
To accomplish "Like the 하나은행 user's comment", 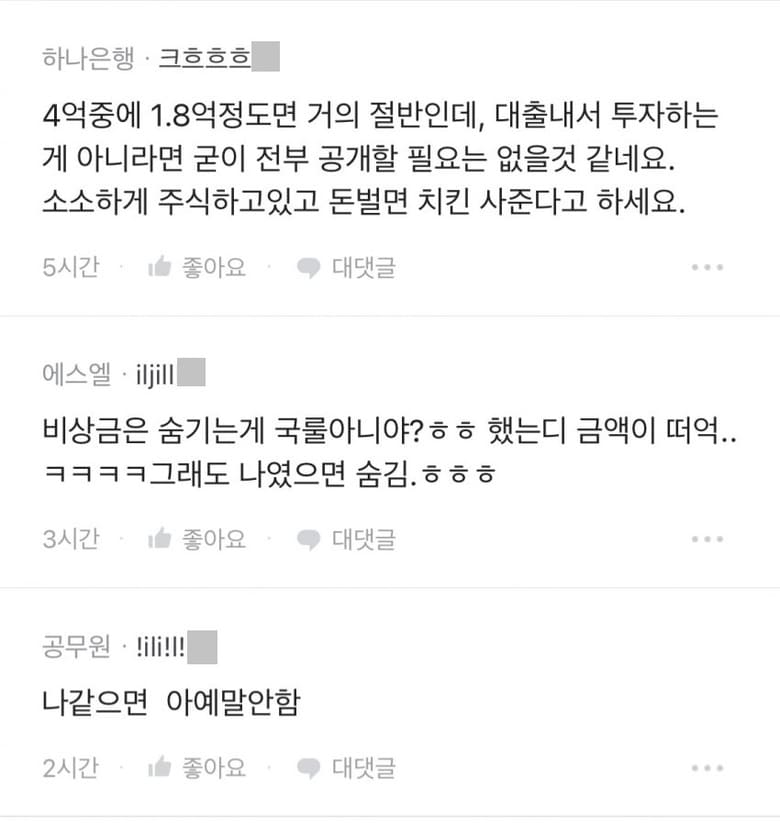I will tap(197, 267).
